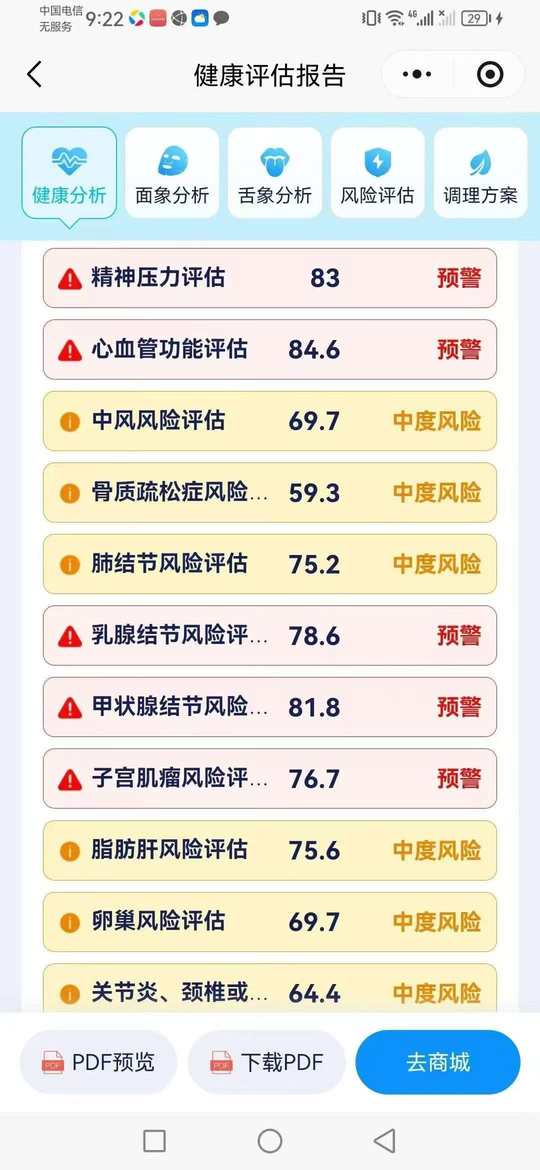Tap the PDF预览 button

point(98,1062)
